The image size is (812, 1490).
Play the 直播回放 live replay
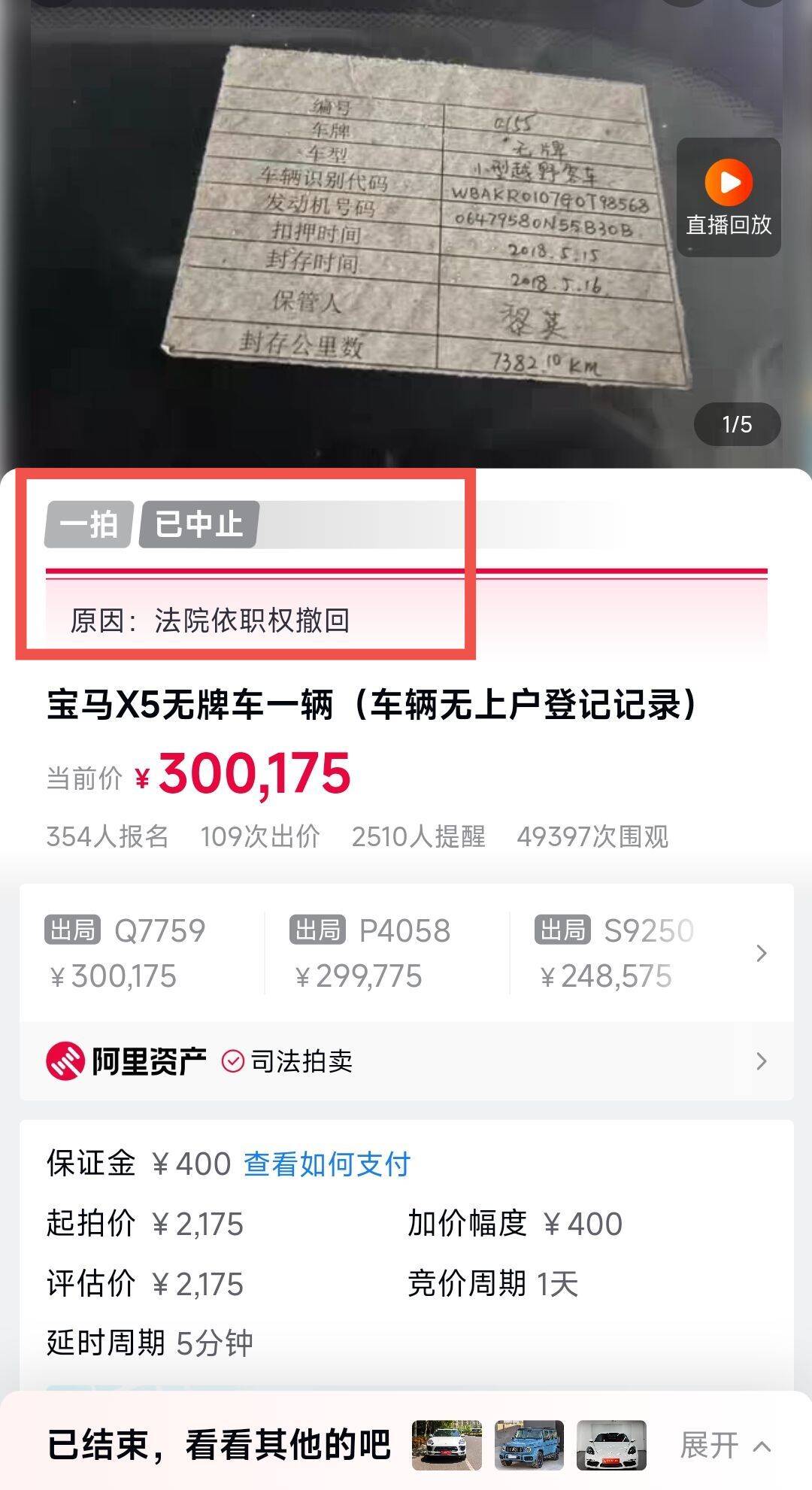pos(728,197)
